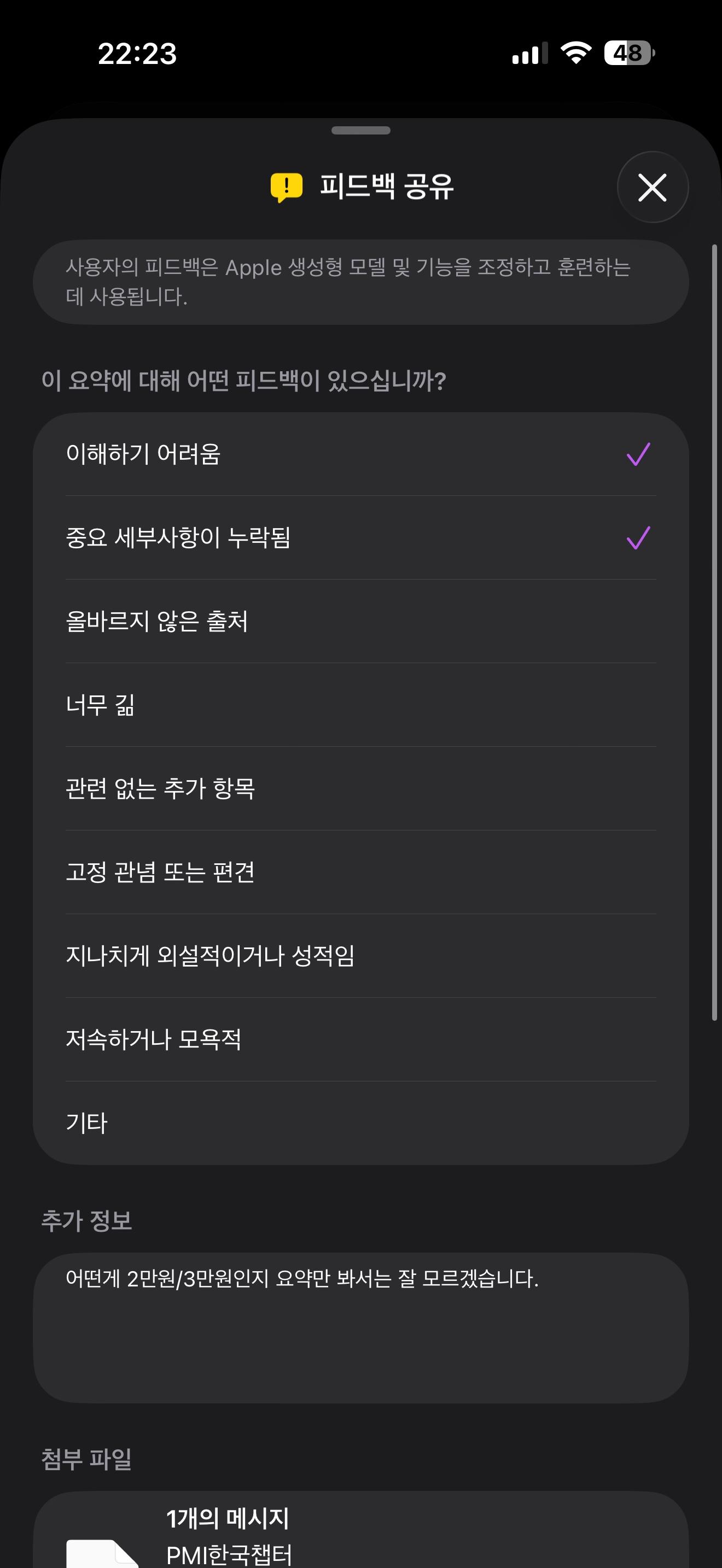722x1568 pixels.
Task: Close the 피드백 공유 sheet
Action: click(x=653, y=187)
